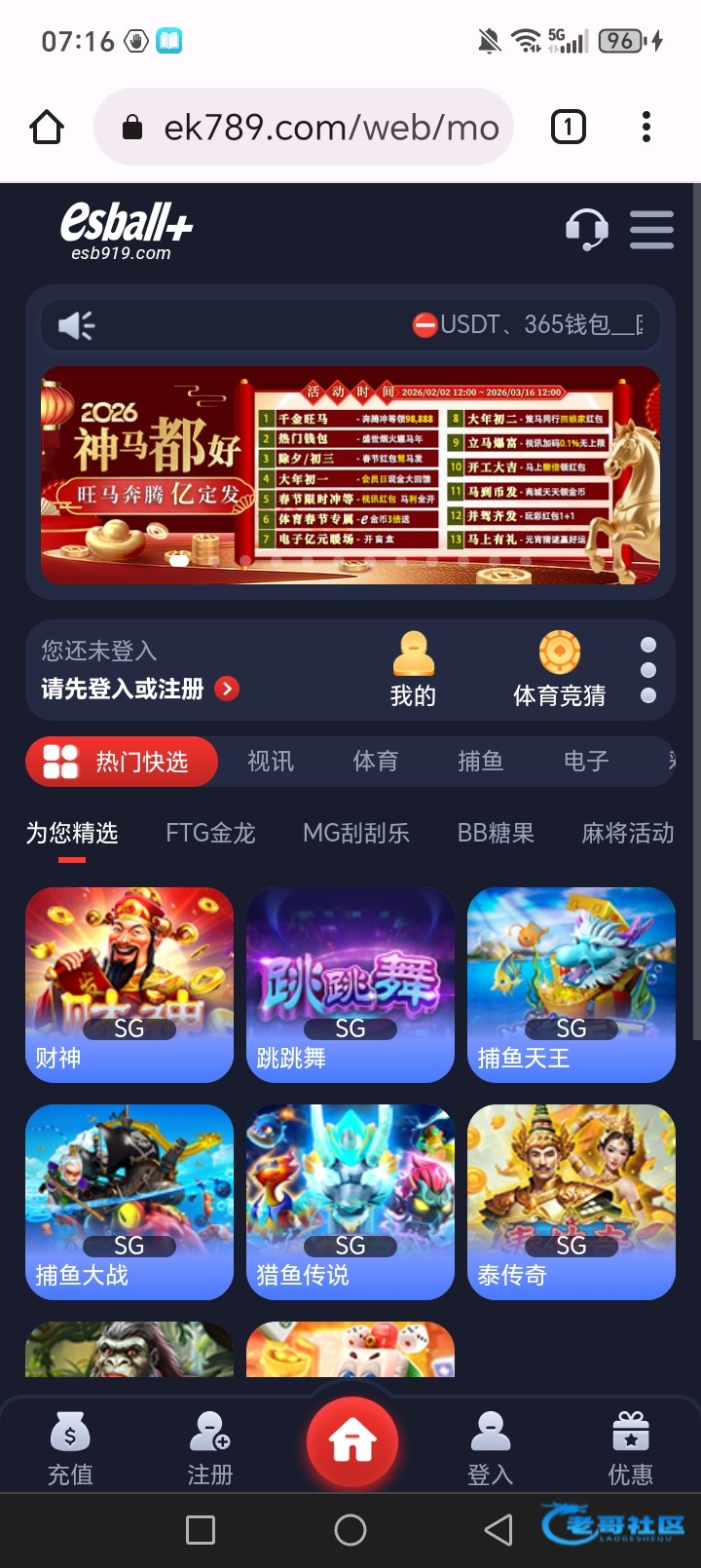The height and width of the screenshot is (1568, 701).
Task: Open the customer service headset icon
Action: [586, 230]
